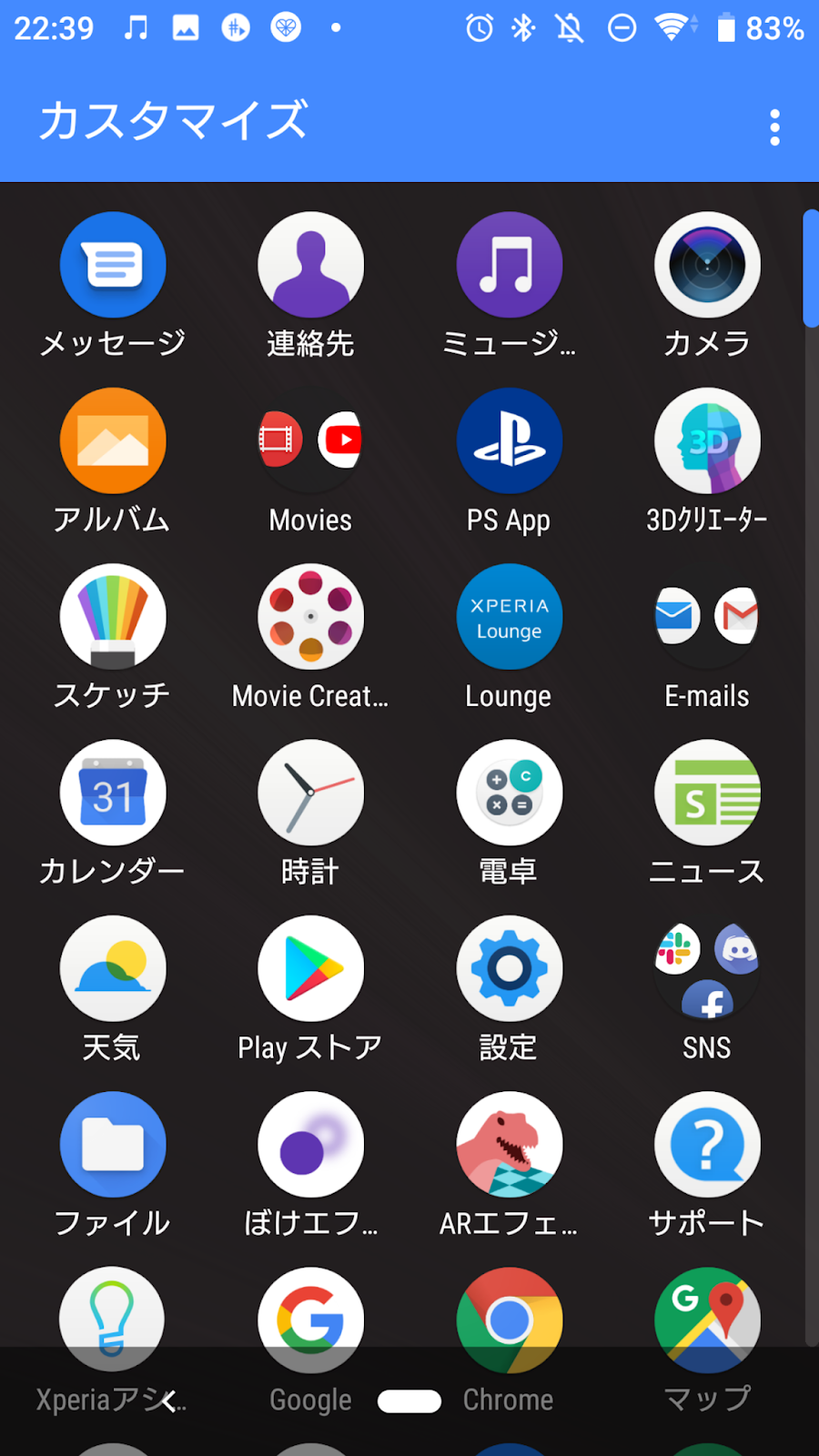Screen dimensions: 819x1456
Task: Open the SNS folder
Action: (707, 969)
